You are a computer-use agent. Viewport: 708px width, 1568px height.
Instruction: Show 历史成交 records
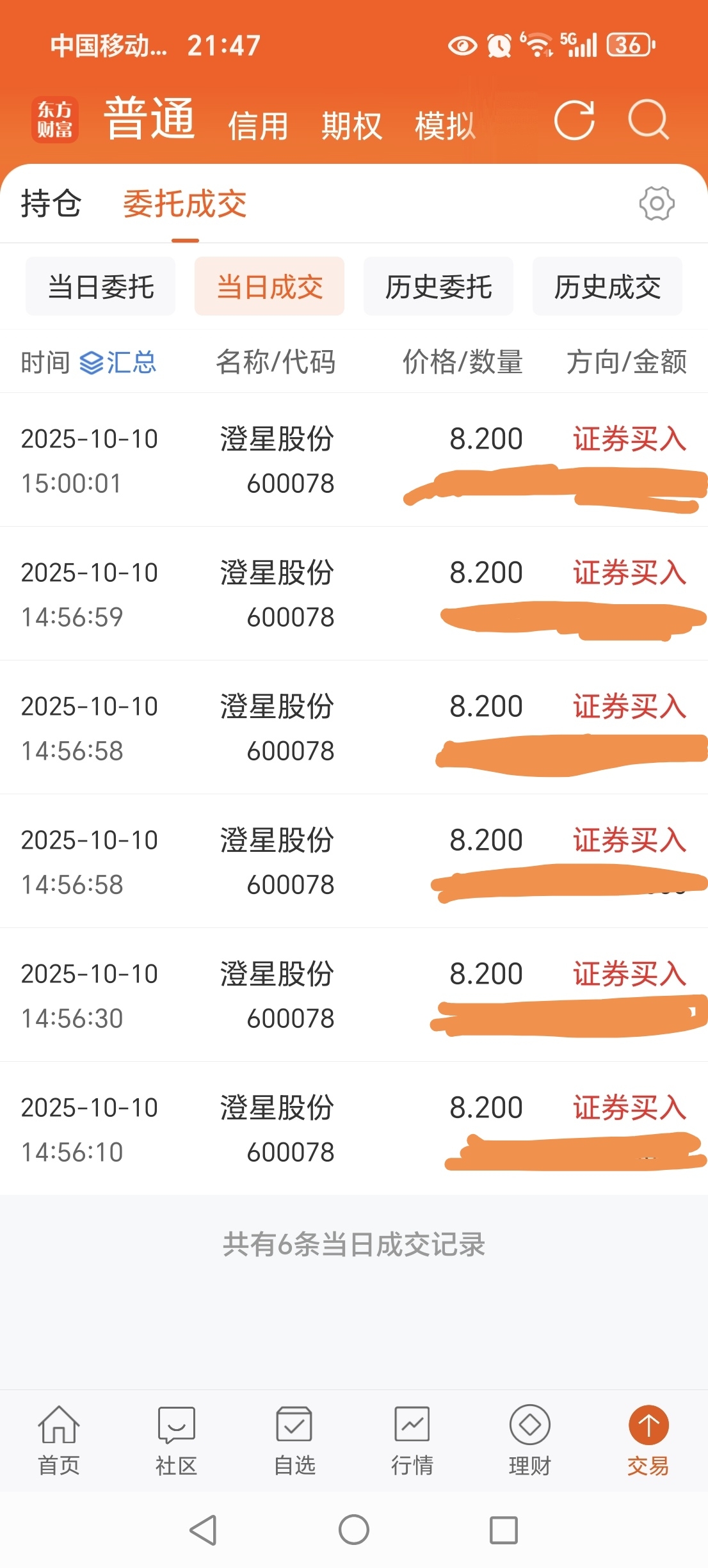(x=607, y=287)
